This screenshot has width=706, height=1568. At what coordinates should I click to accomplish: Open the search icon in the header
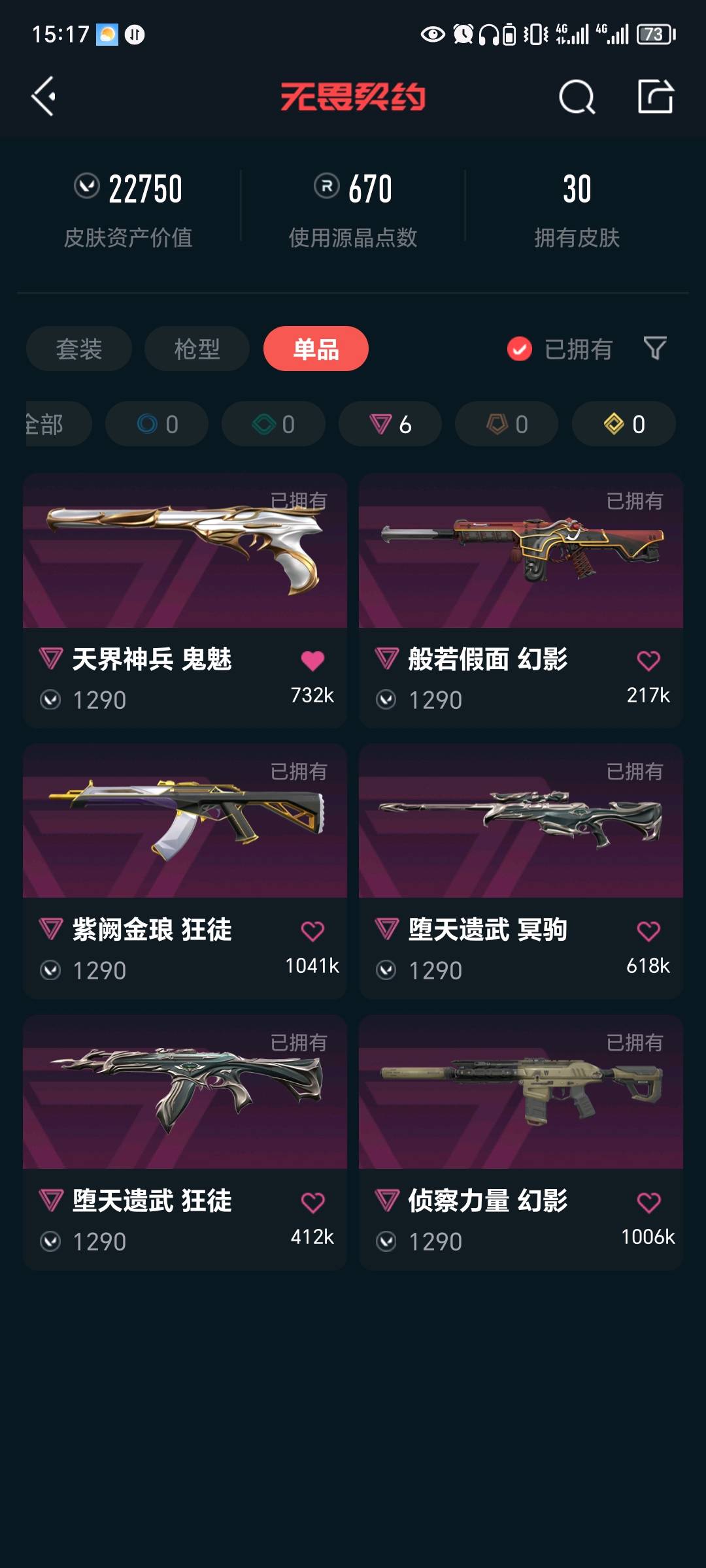click(x=577, y=98)
